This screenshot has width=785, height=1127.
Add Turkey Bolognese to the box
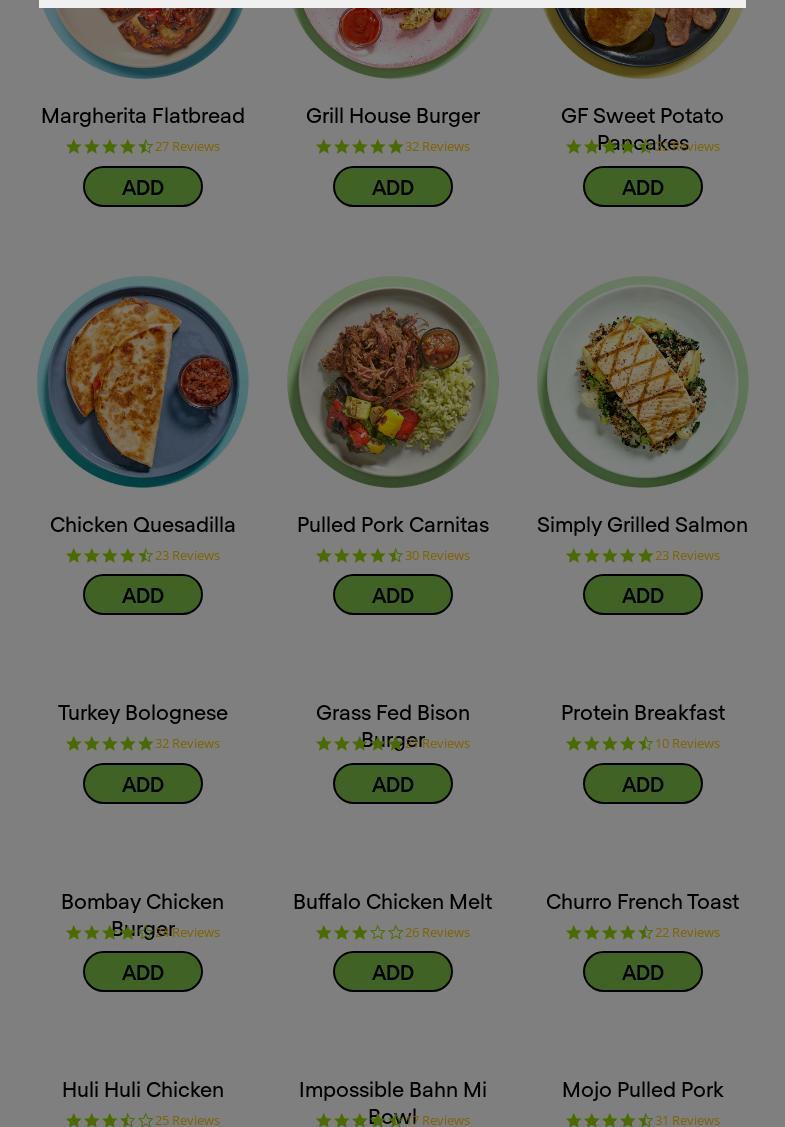pyautogui.click(x=143, y=784)
